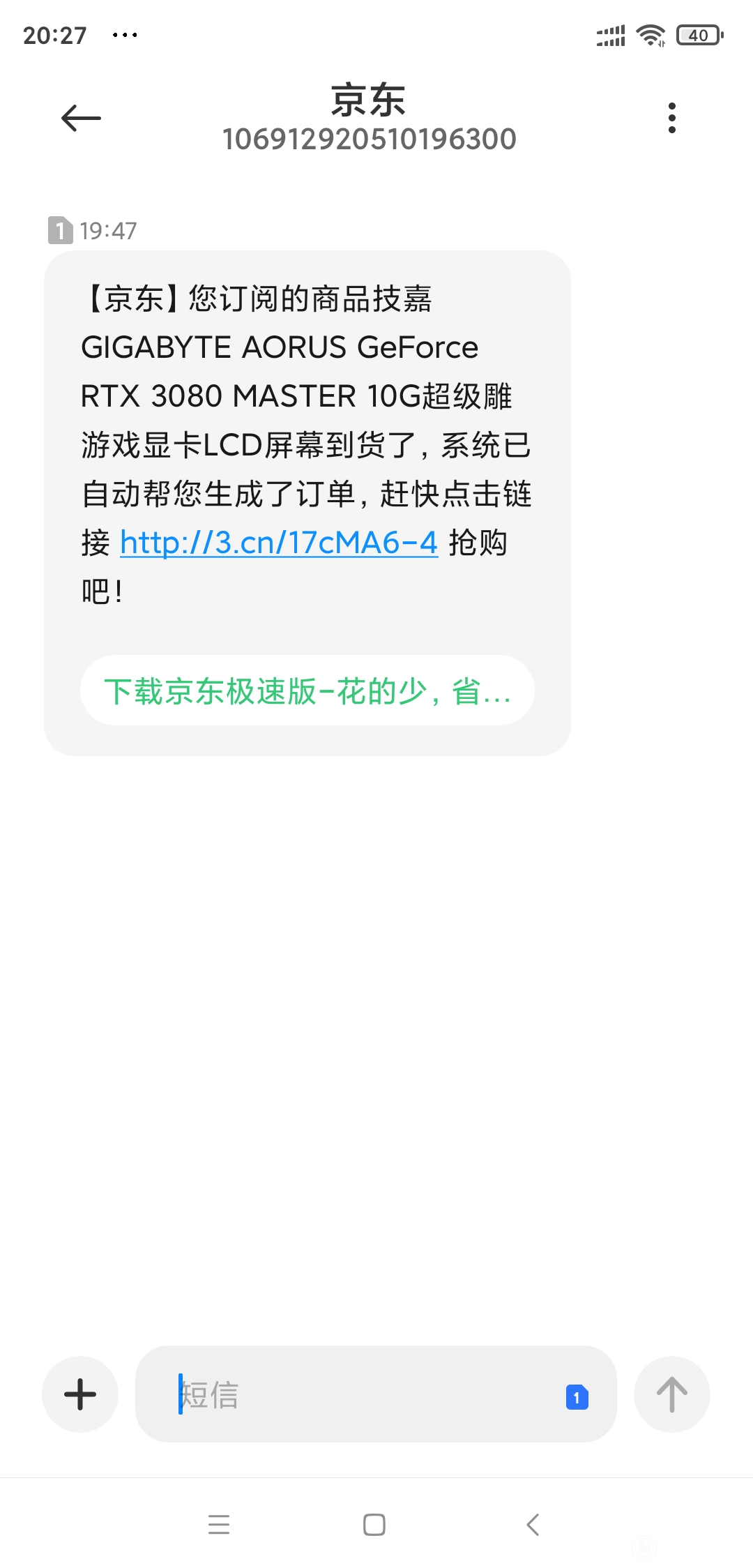Open the http://3.cn/17cMA6-4 link
This screenshot has height=1568, width=753.
click(x=279, y=543)
